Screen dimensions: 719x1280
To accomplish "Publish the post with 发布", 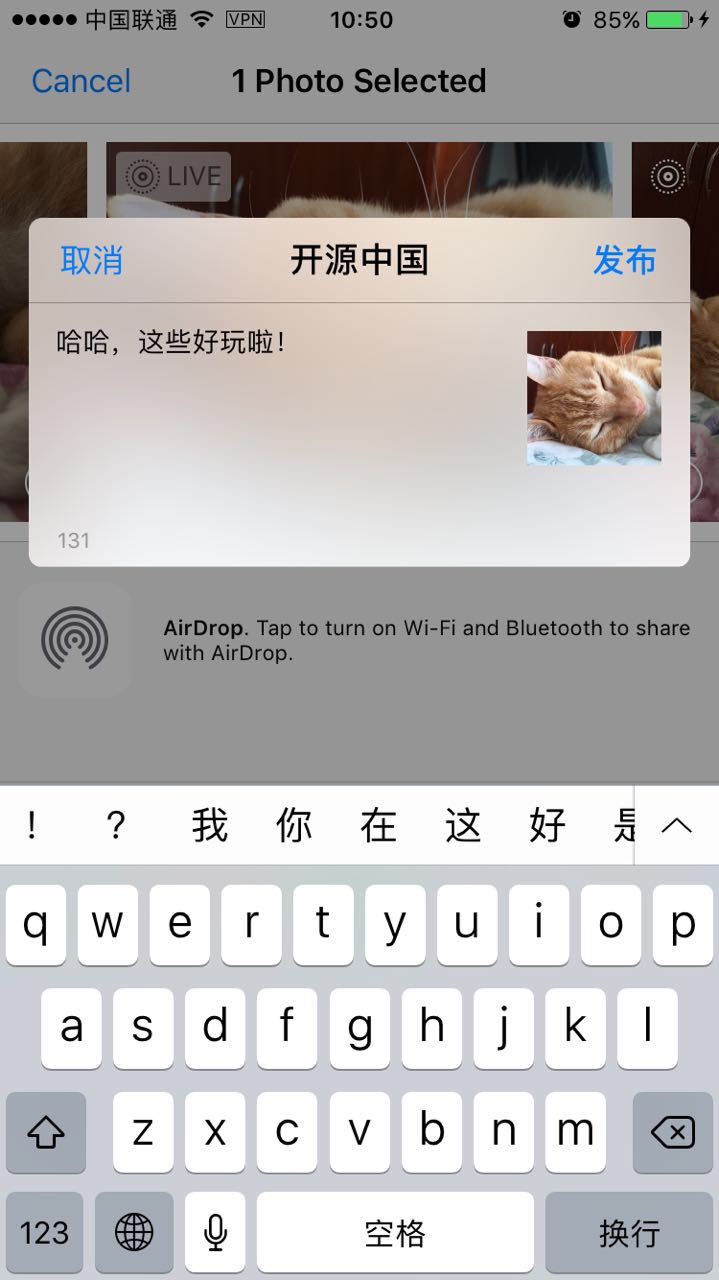I will 625,260.
